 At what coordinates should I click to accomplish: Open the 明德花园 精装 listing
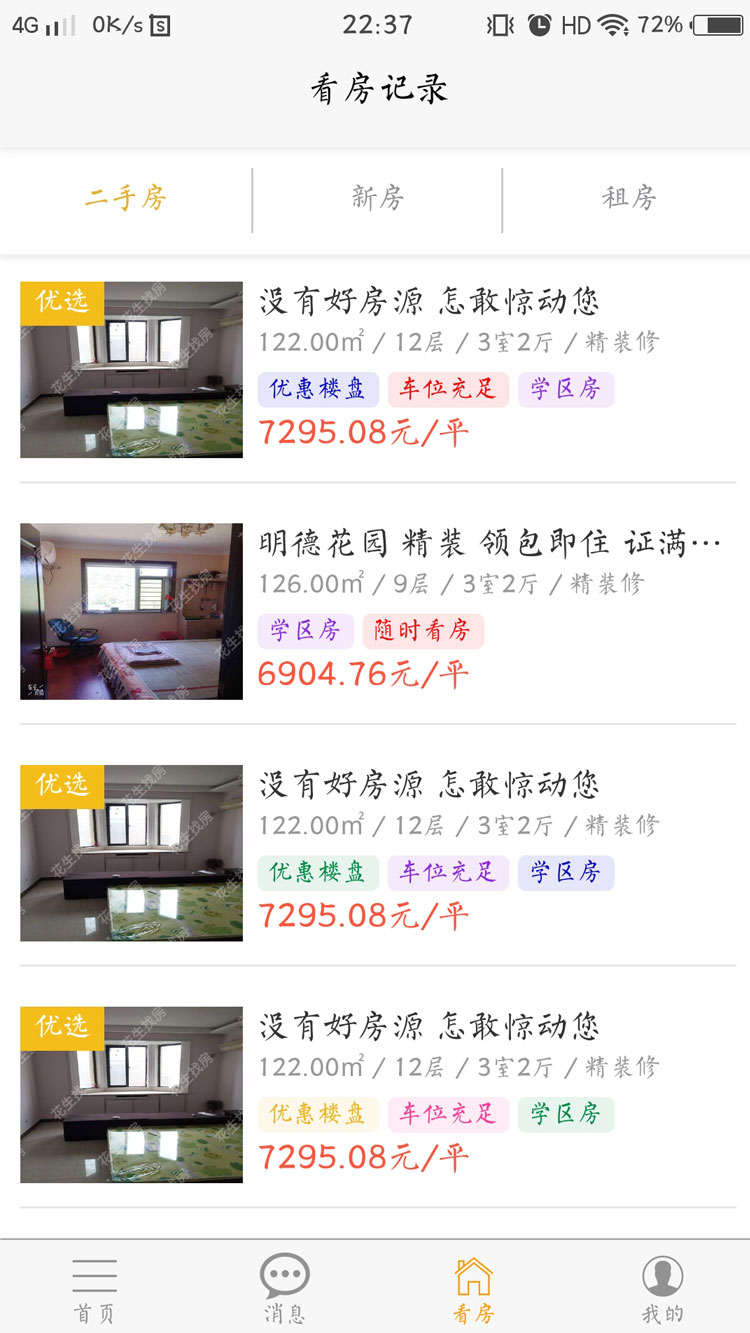tap(489, 544)
